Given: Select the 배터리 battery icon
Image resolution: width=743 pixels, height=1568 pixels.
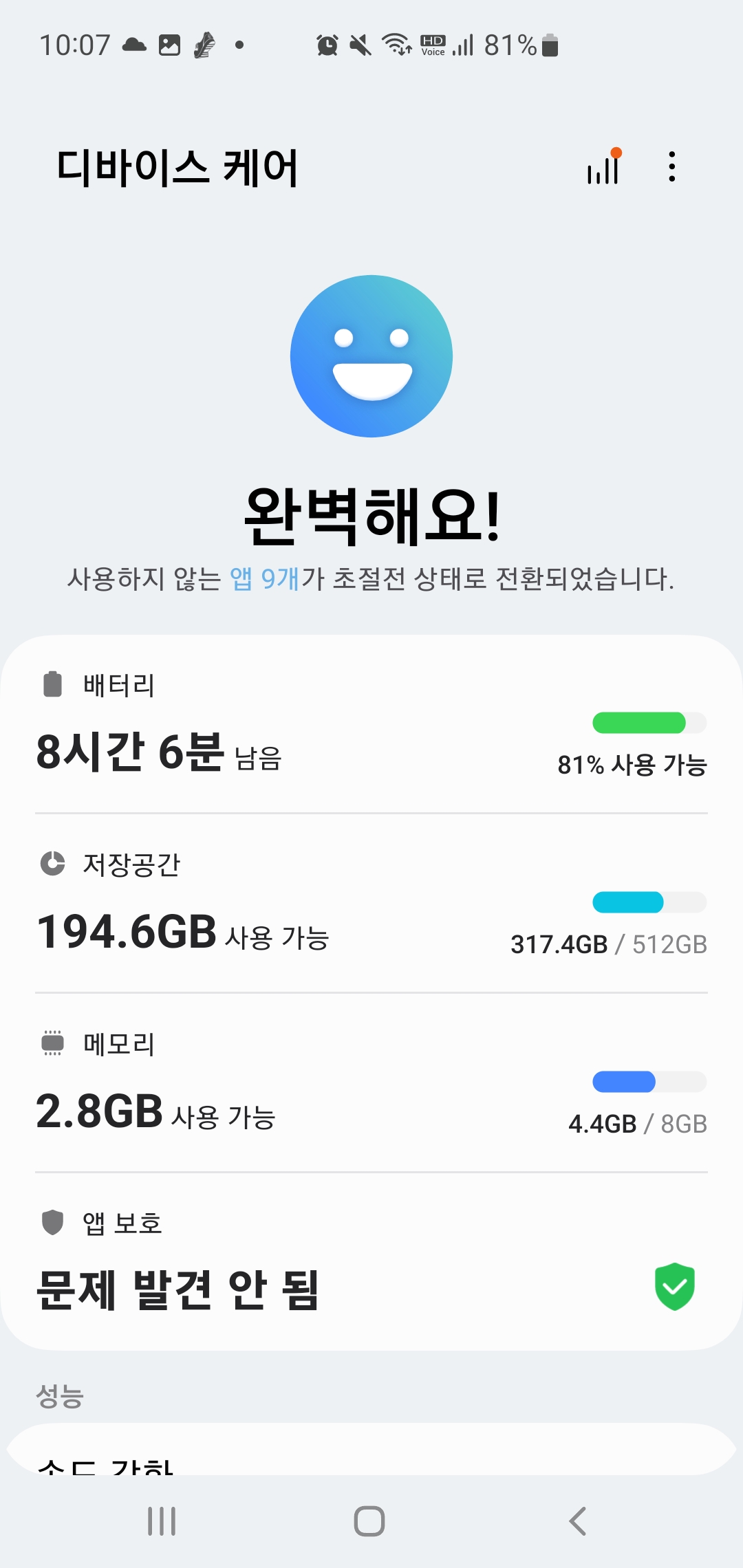Looking at the screenshot, I should (x=52, y=683).
